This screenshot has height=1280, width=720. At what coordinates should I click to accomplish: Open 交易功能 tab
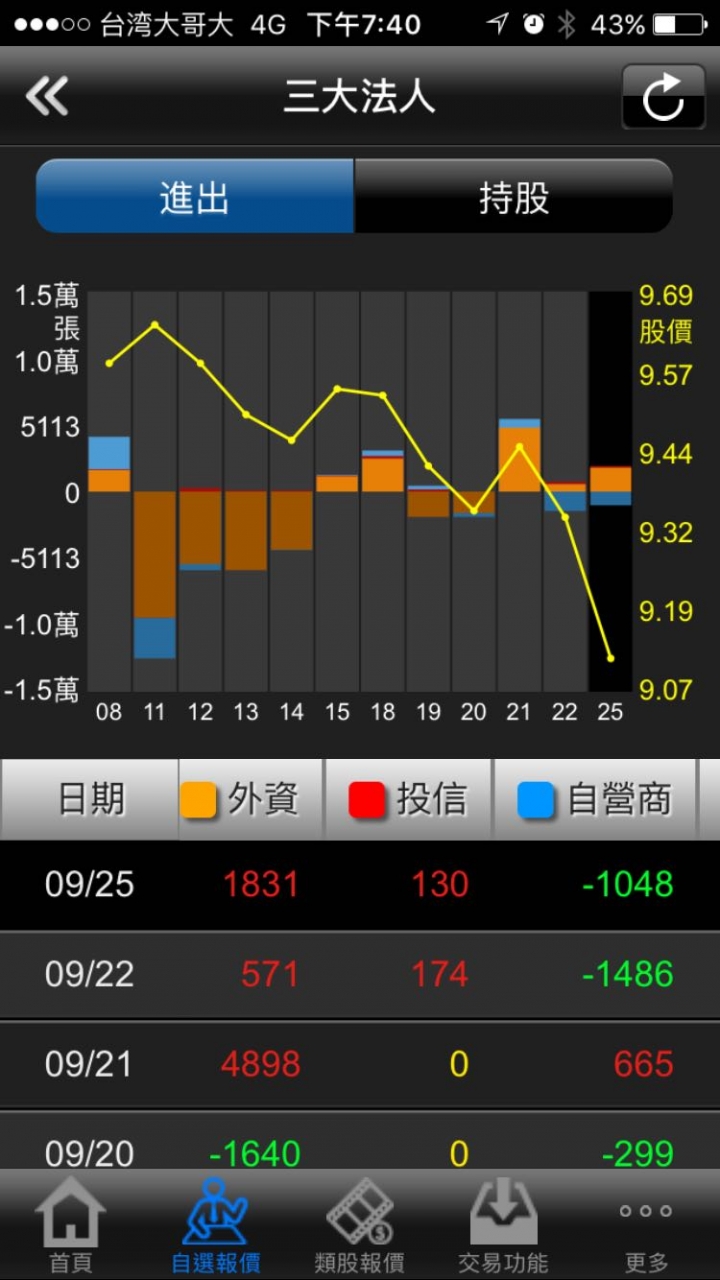tap(503, 1225)
